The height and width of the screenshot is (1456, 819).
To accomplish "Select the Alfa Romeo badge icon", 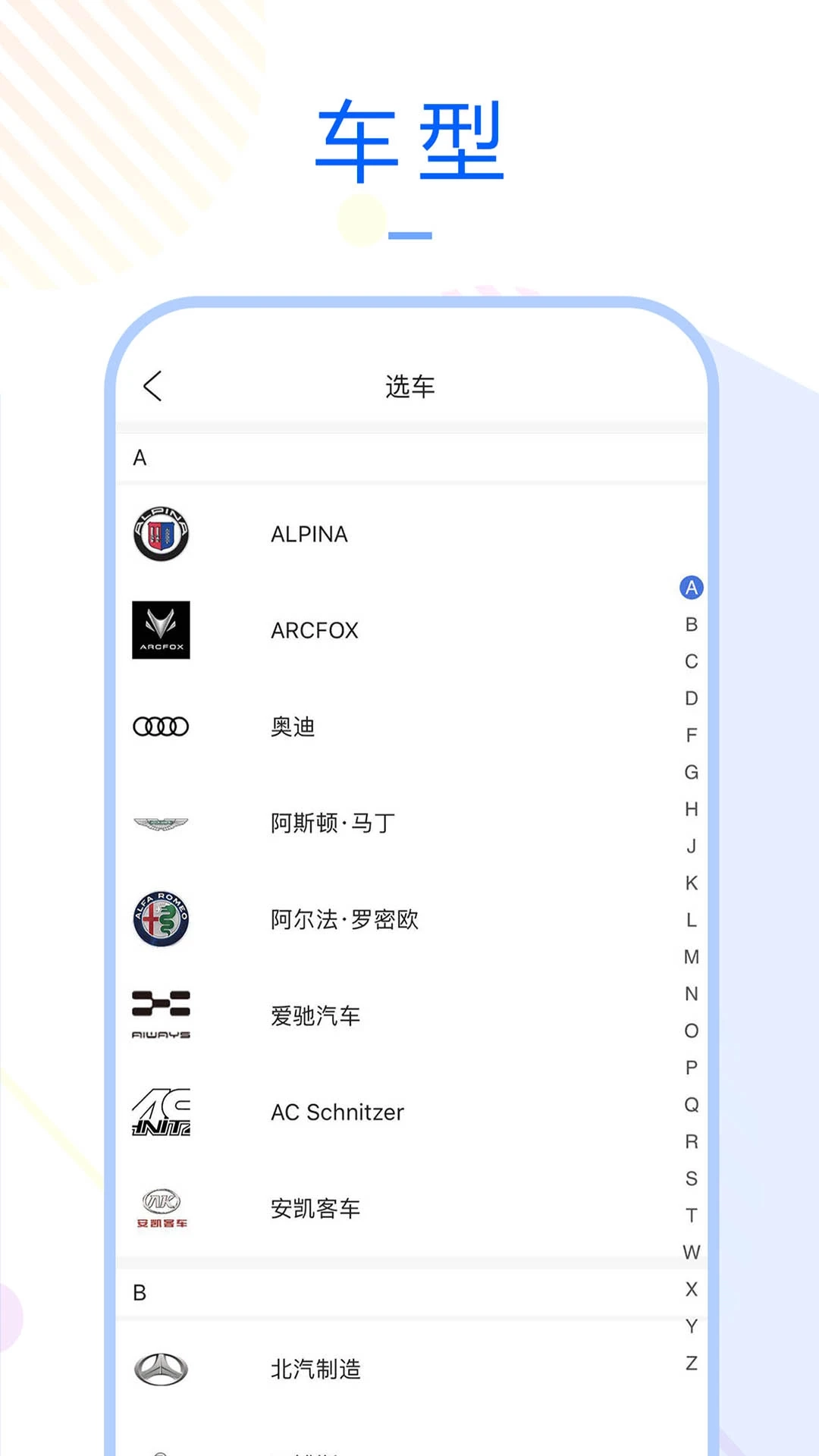I will pos(161,920).
